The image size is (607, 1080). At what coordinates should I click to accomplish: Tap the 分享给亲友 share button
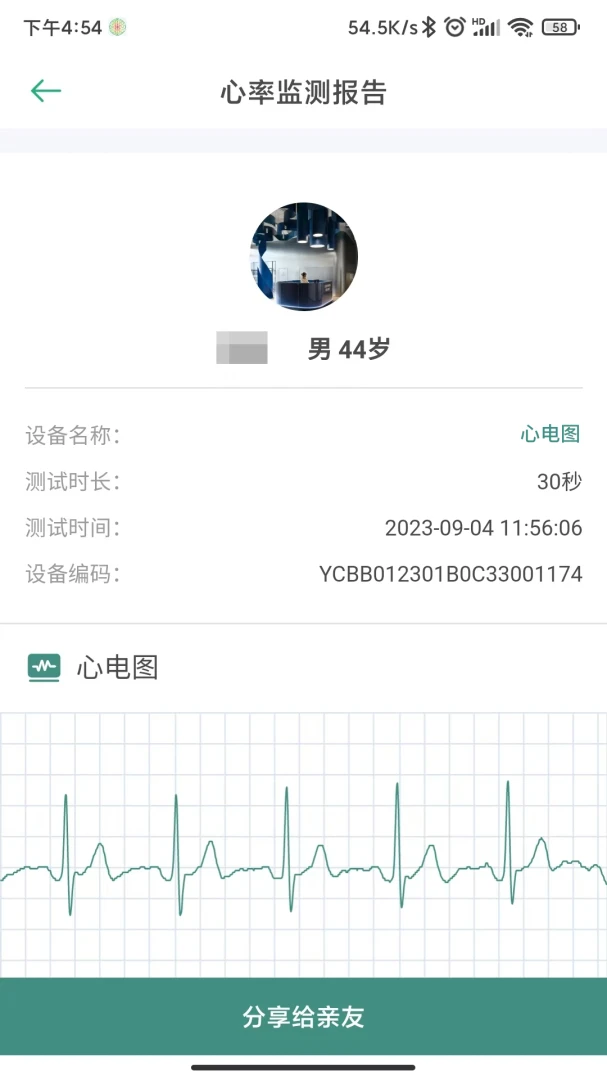coord(303,1017)
